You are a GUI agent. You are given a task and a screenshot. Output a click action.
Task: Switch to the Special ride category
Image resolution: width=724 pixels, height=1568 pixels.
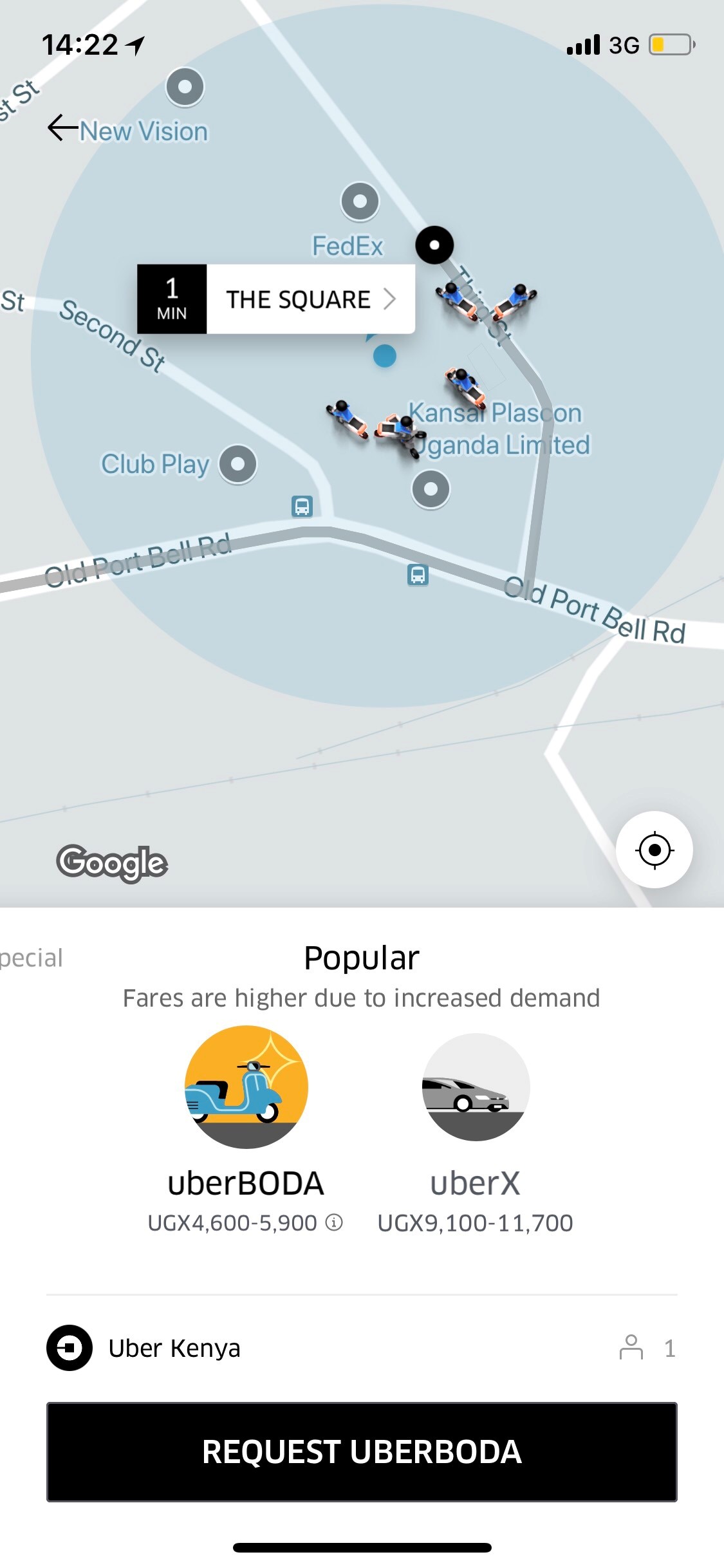pos(30,958)
